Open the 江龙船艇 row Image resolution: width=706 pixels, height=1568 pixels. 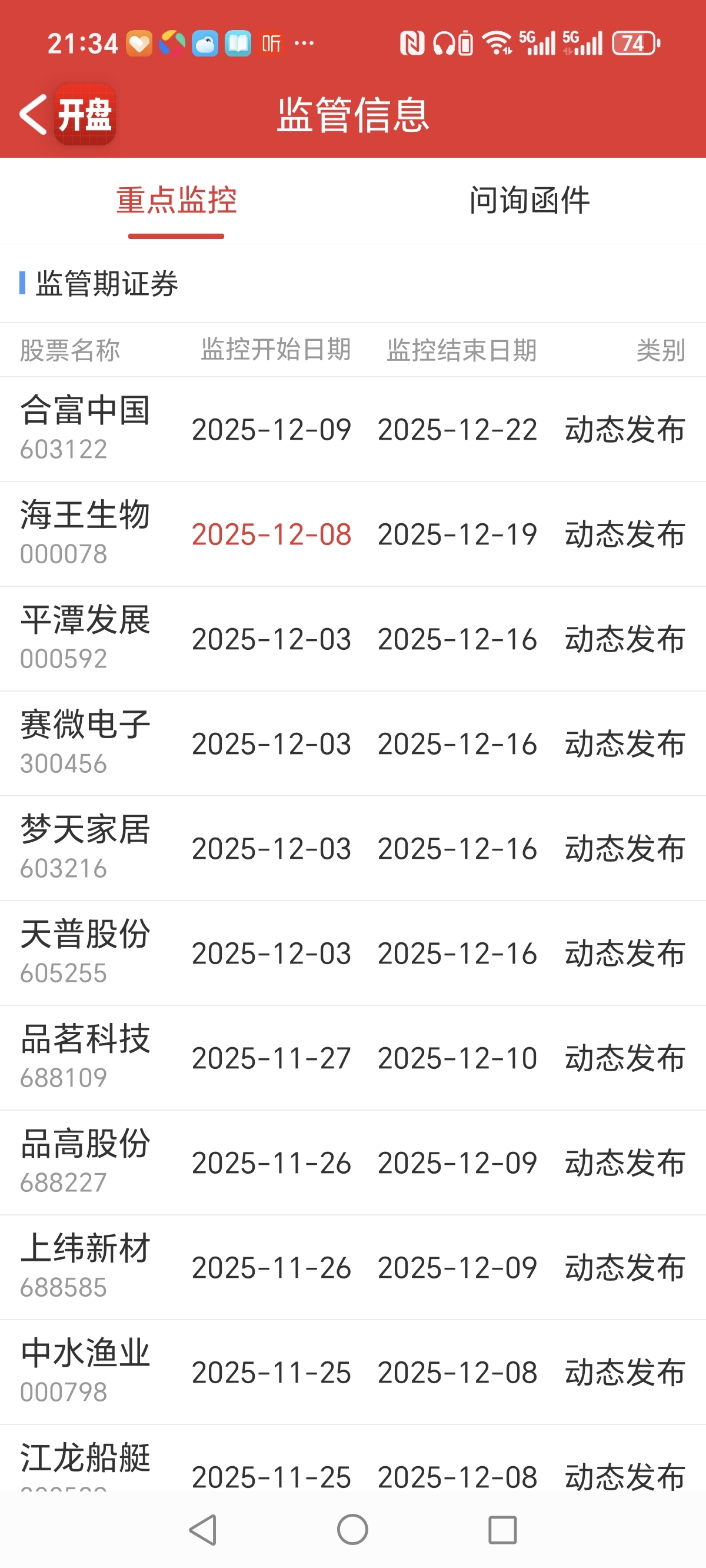click(353, 1467)
